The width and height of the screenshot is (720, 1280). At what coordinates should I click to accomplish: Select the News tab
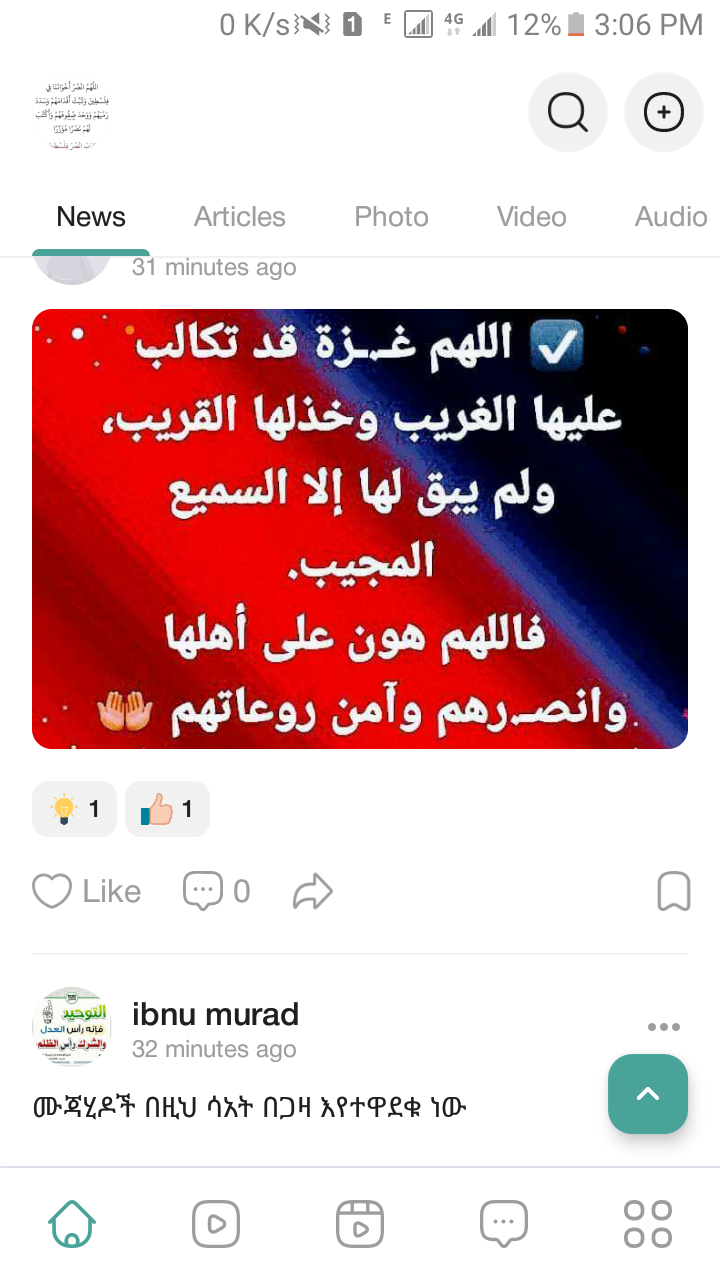tap(91, 217)
